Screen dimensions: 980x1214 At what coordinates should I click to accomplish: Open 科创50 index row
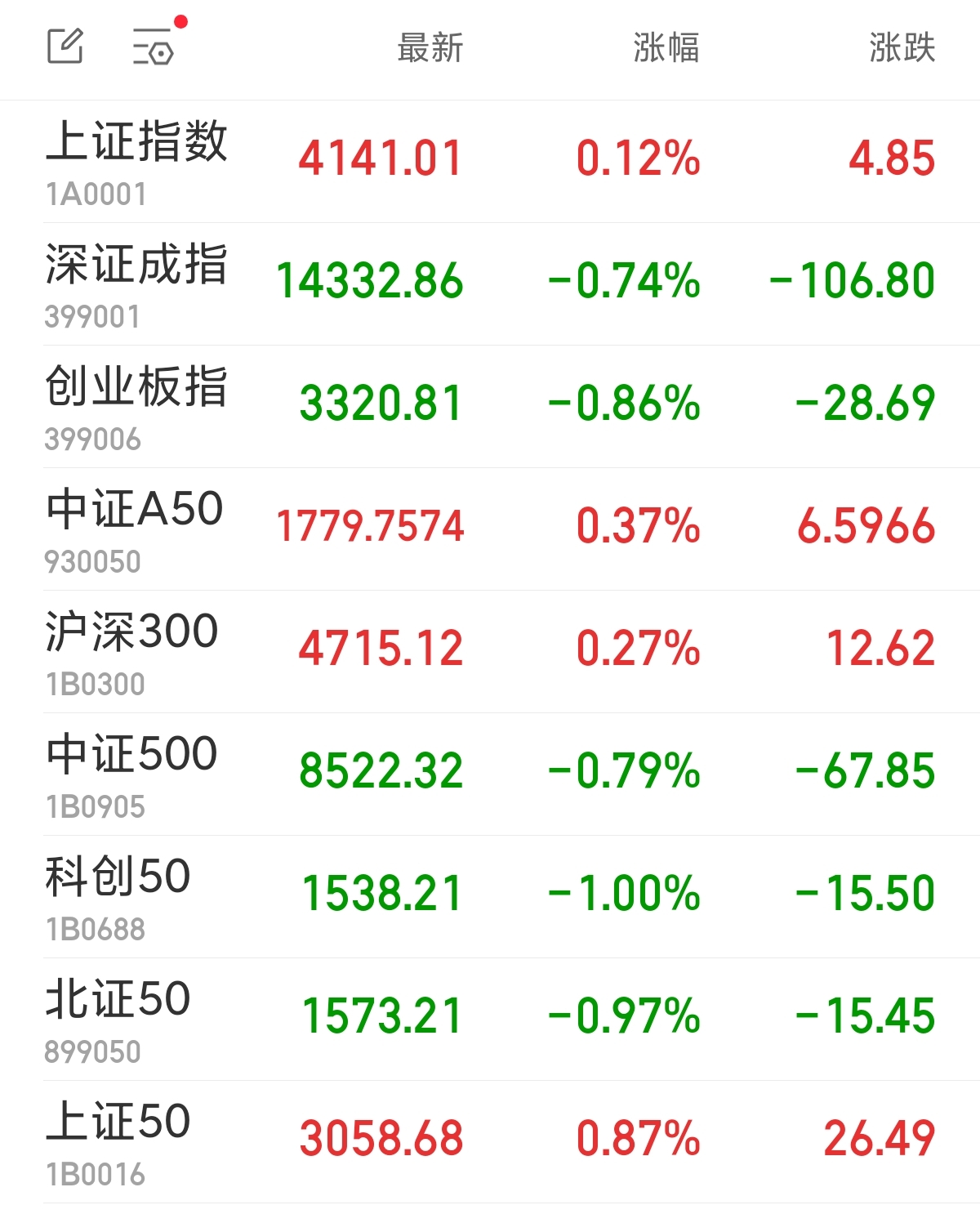[118, 896]
